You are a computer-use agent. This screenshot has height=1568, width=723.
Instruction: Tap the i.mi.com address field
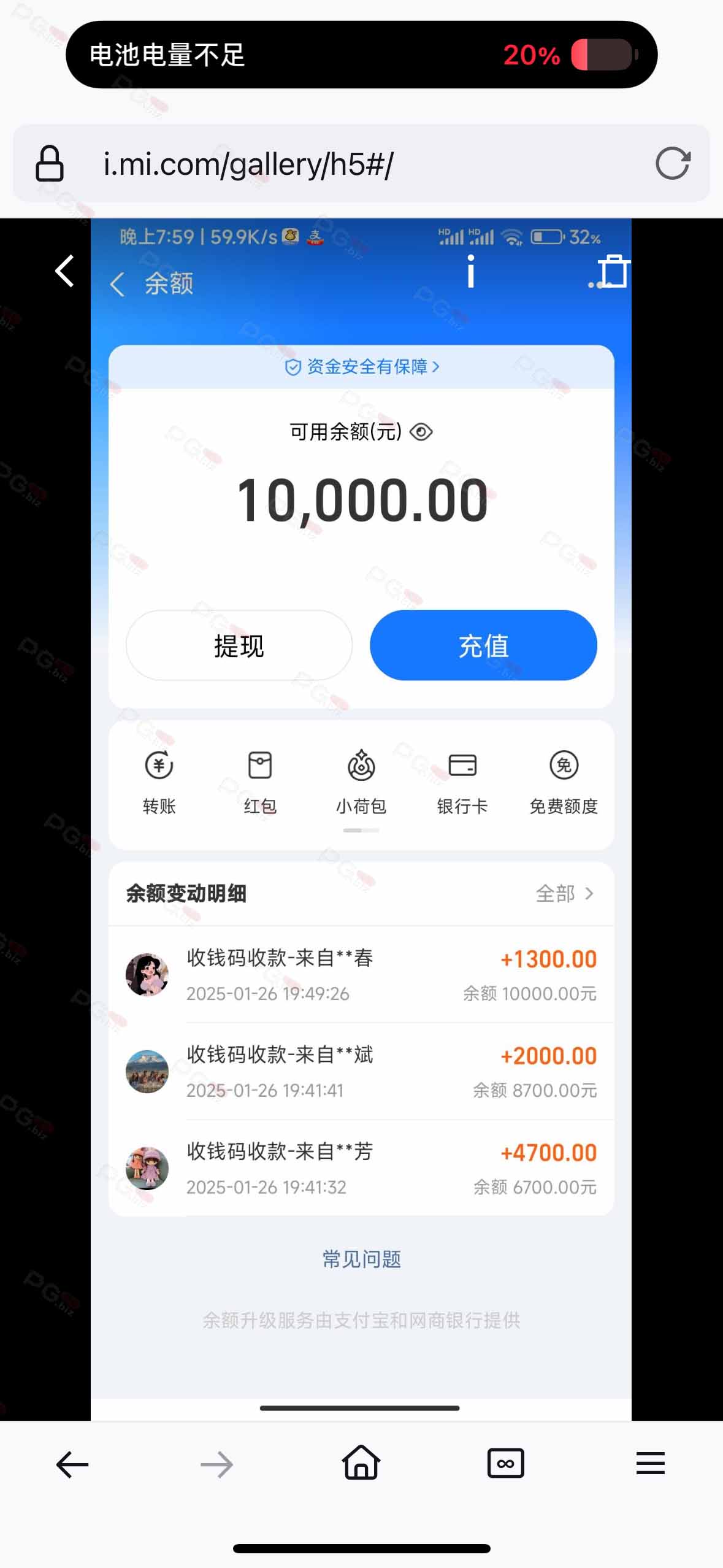pyautogui.click(x=361, y=163)
